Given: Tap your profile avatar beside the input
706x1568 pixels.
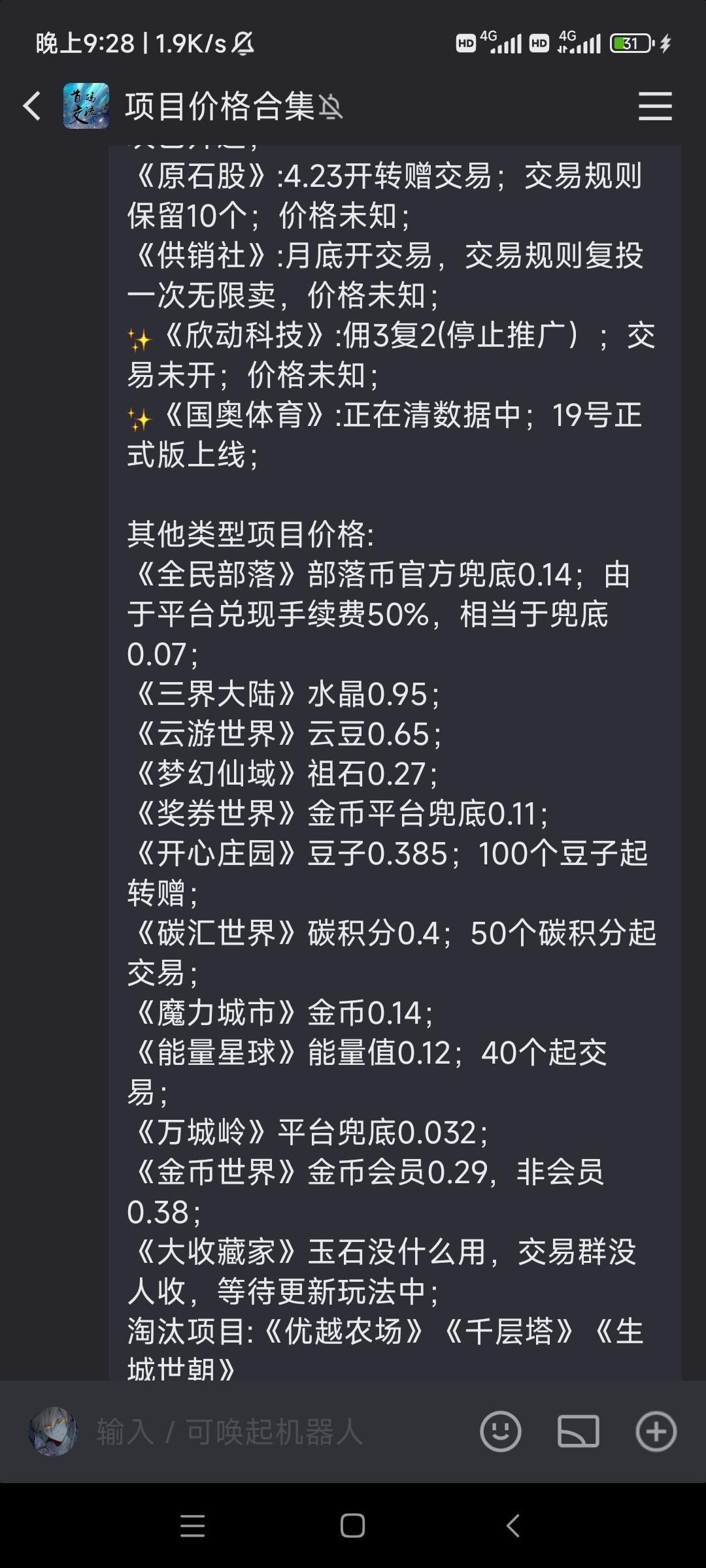Looking at the screenshot, I should (52, 1431).
